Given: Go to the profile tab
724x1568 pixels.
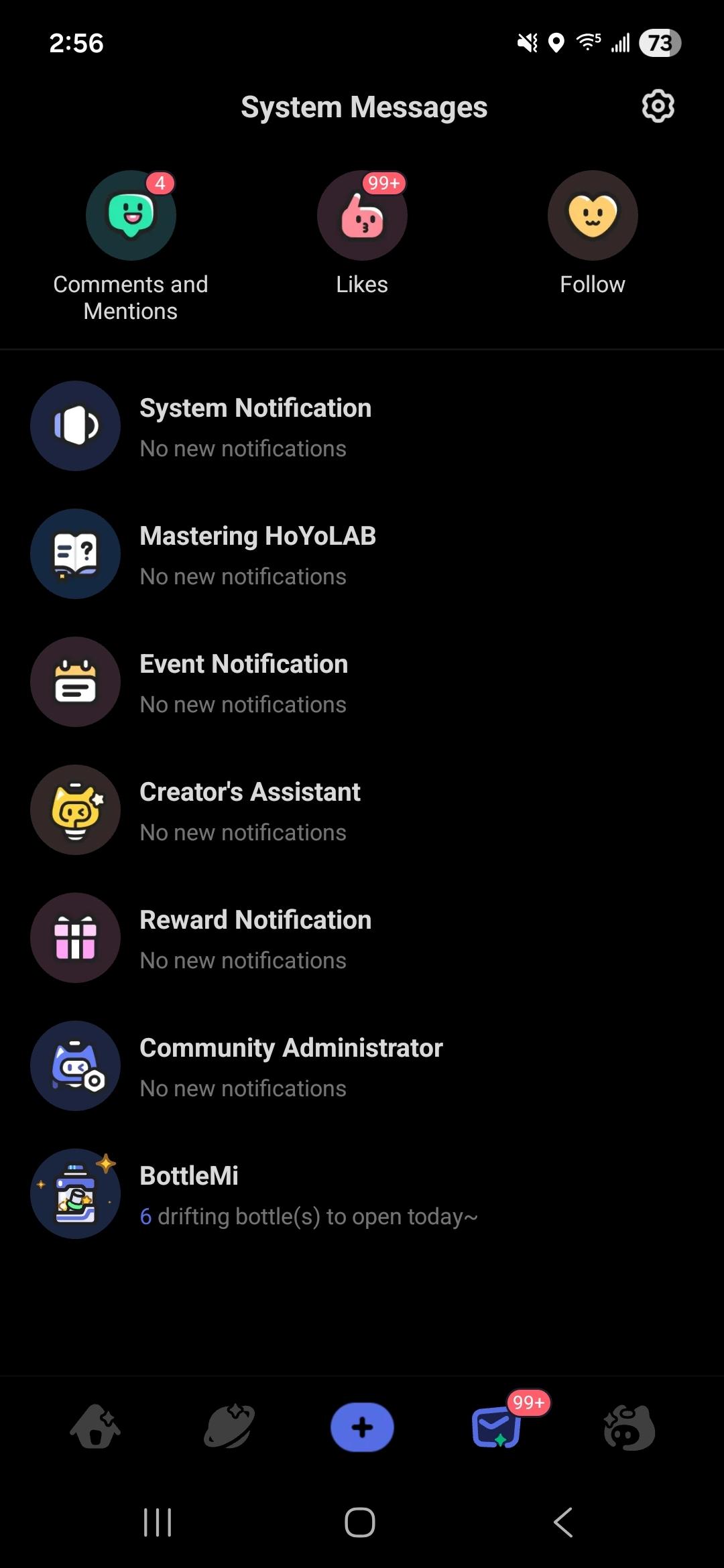Looking at the screenshot, I should tap(629, 1427).
